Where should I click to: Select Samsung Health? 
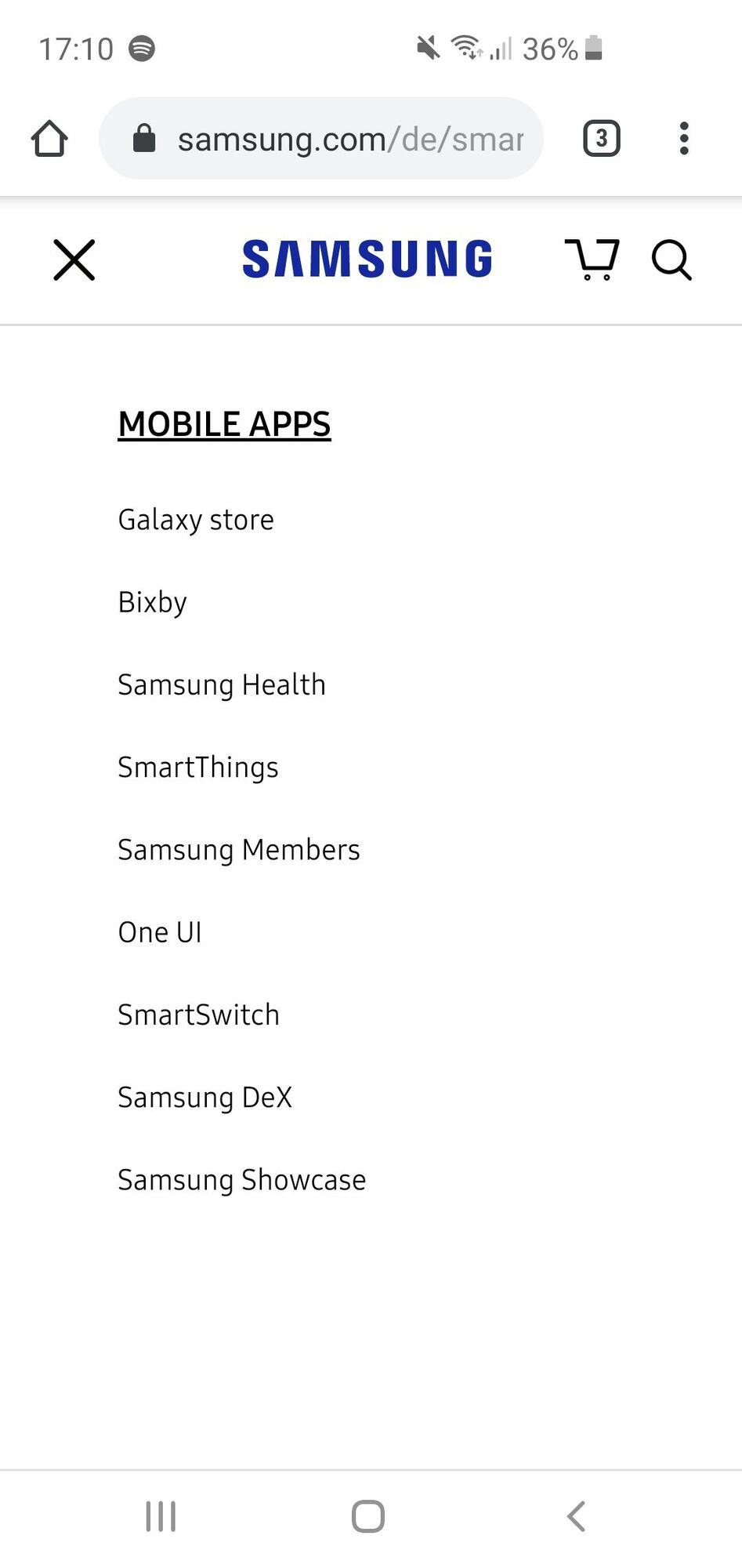[x=221, y=684]
